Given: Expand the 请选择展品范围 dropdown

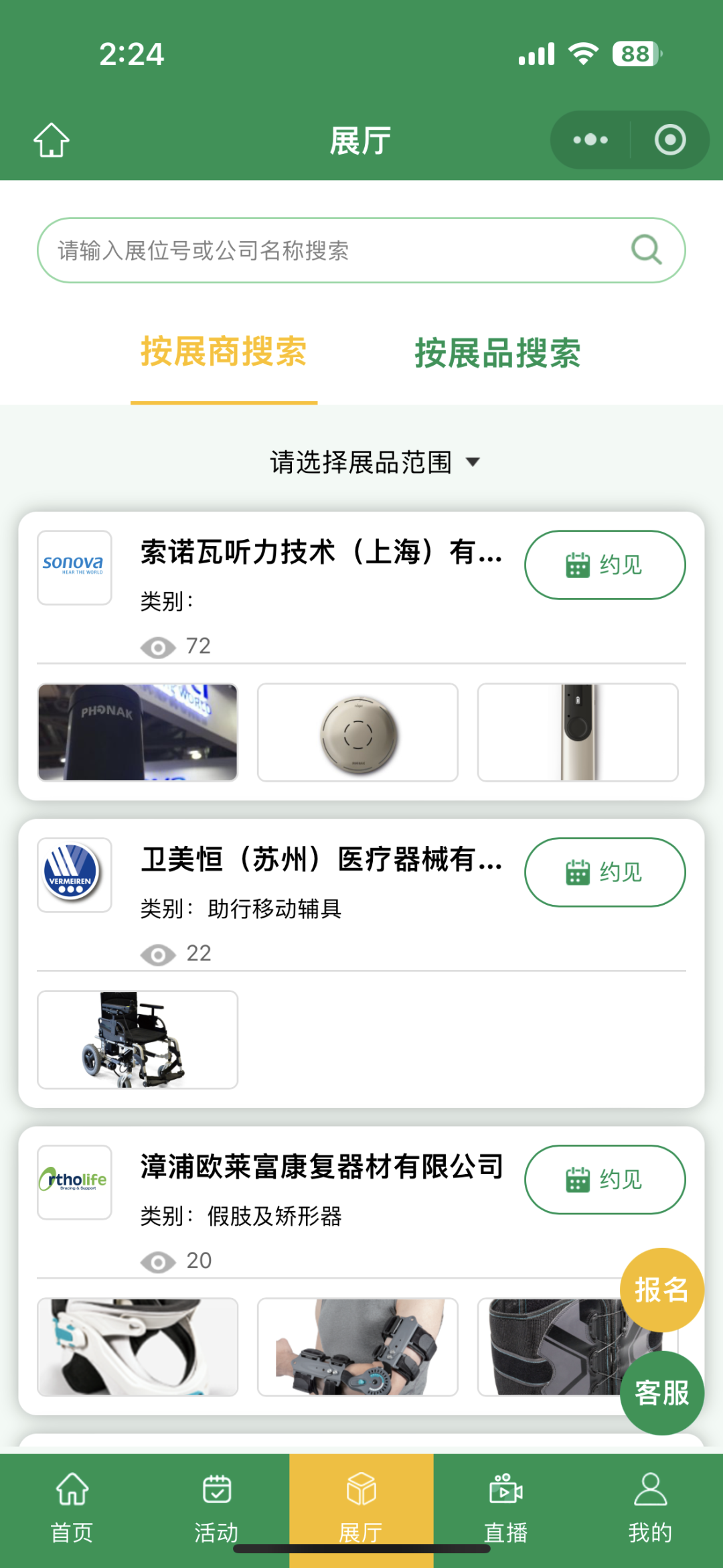Looking at the screenshot, I should click(x=375, y=462).
